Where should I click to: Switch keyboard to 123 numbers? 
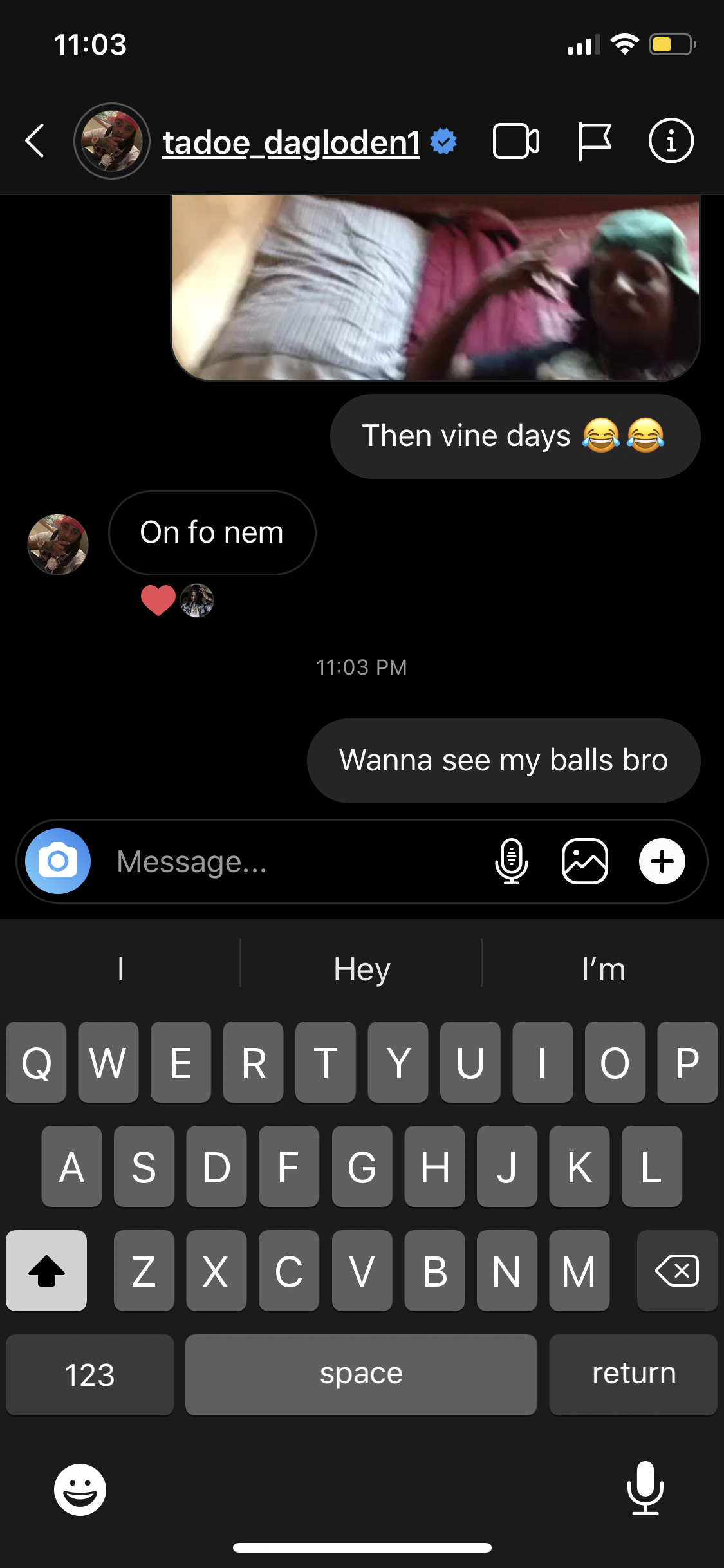pyautogui.click(x=89, y=1374)
